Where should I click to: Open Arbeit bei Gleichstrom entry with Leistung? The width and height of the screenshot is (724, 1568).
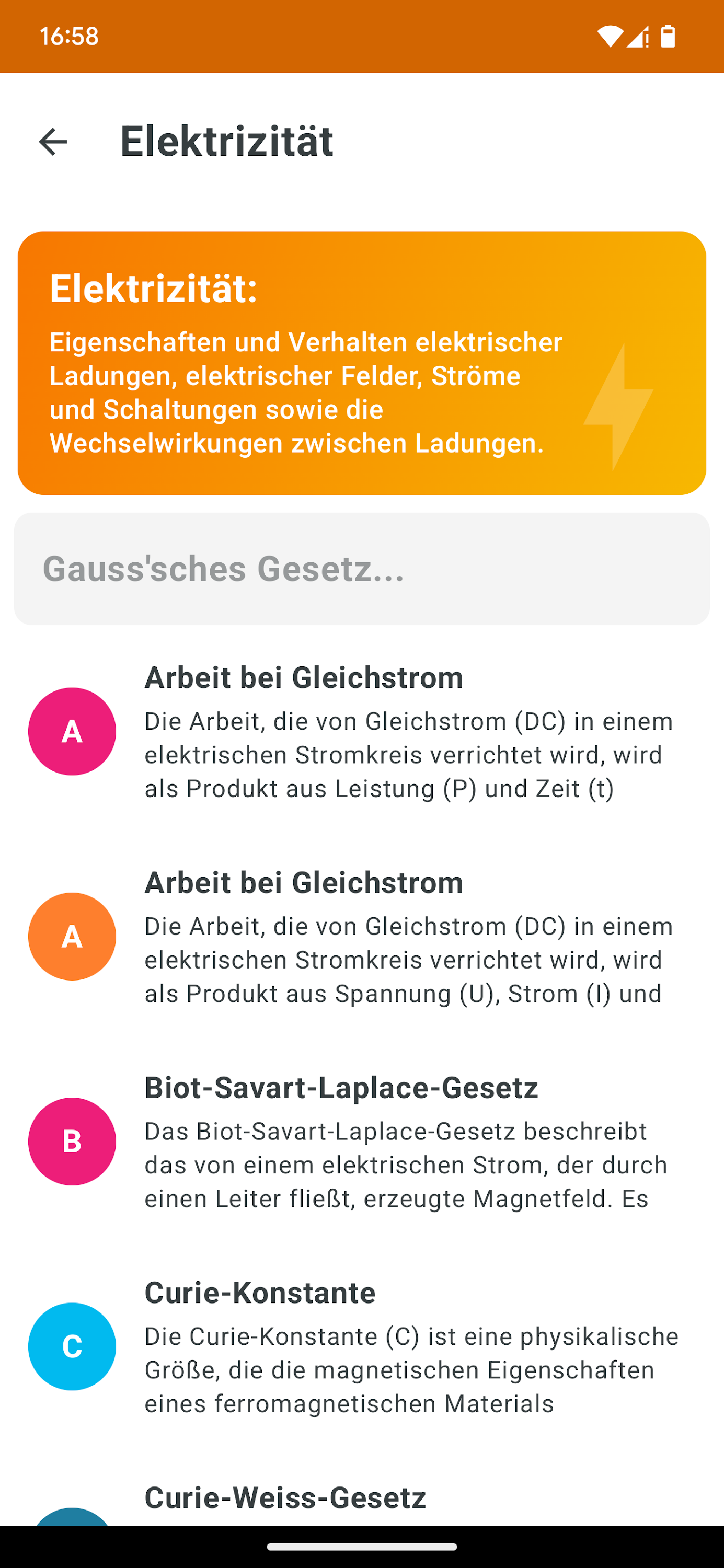[362, 732]
